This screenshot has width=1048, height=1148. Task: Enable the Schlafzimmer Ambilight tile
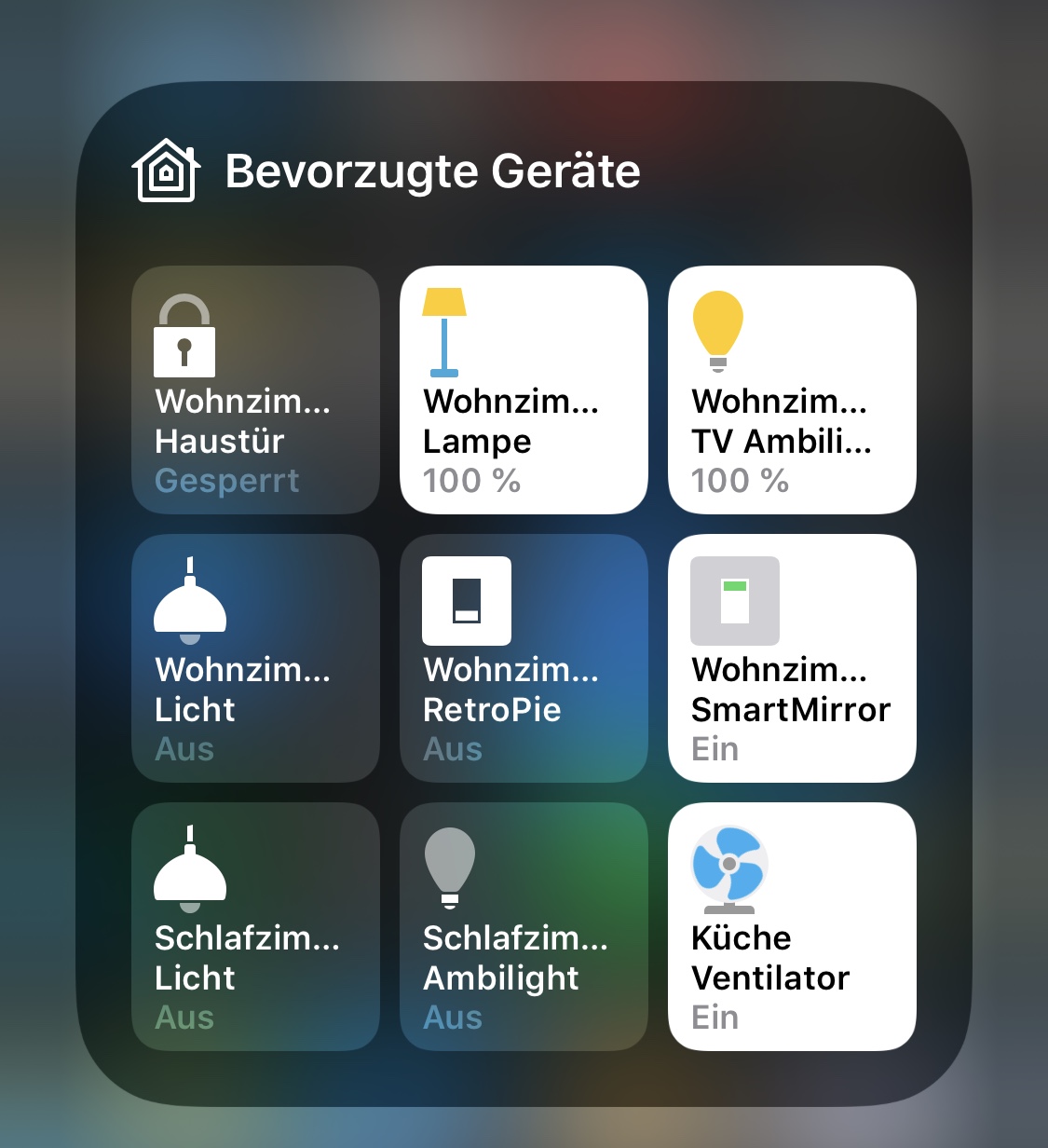click(x=524, y=926)
